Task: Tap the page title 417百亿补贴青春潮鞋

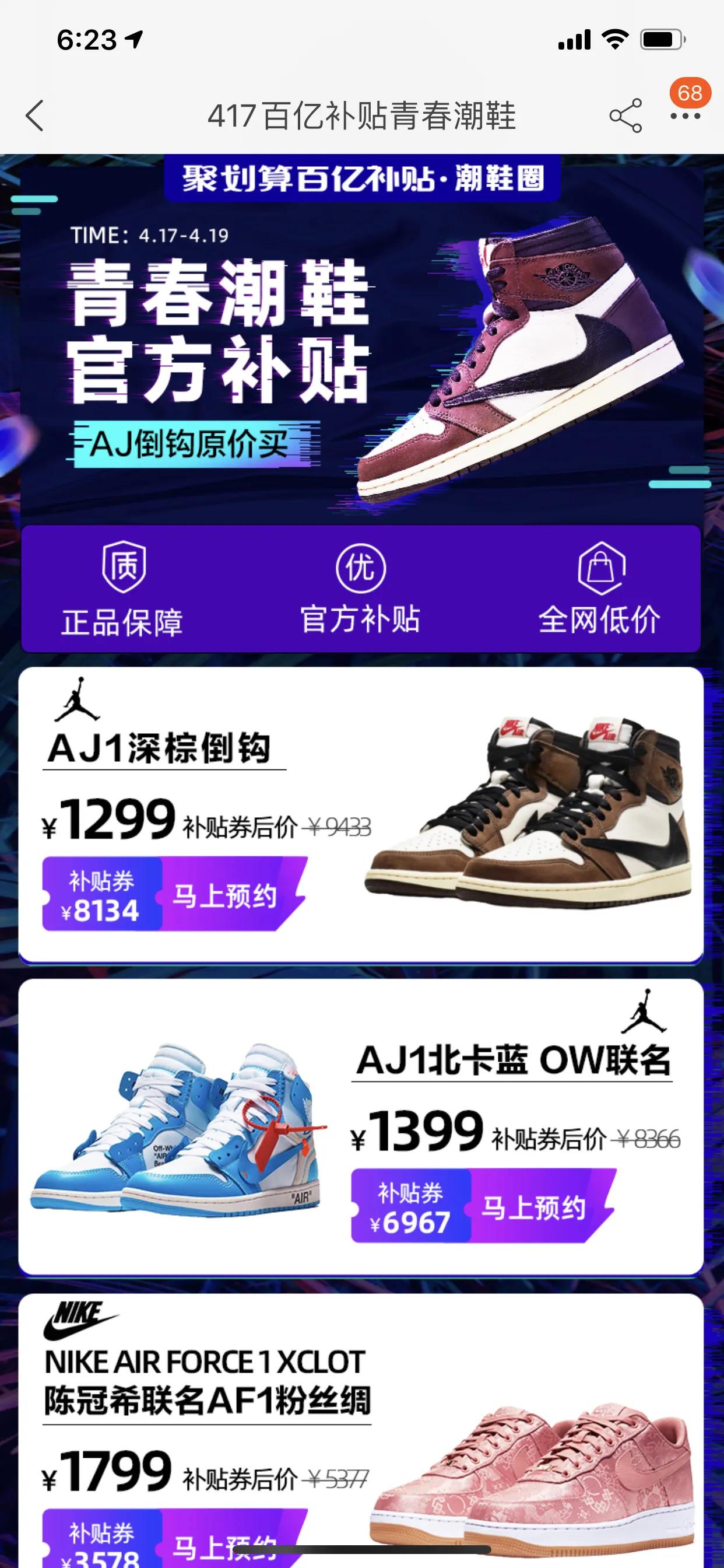Action: click(361, 116)
